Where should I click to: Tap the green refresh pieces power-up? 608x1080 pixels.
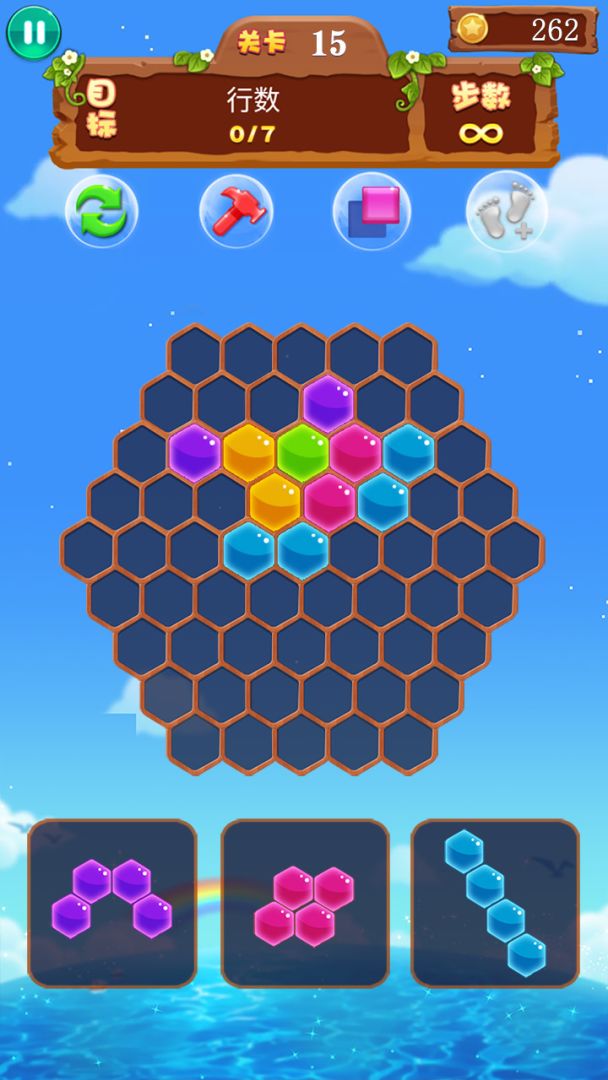coord(101,212)
